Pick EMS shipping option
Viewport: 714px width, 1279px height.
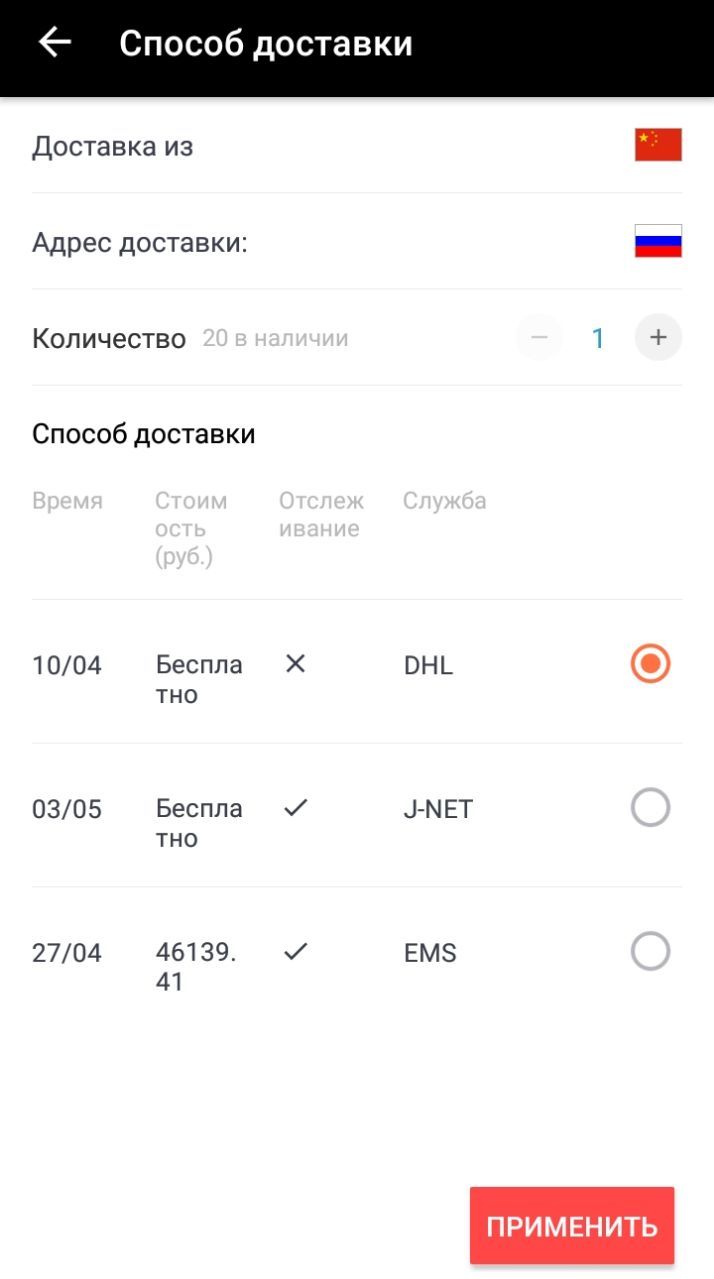pyautogui.click(x=650, y=951)
